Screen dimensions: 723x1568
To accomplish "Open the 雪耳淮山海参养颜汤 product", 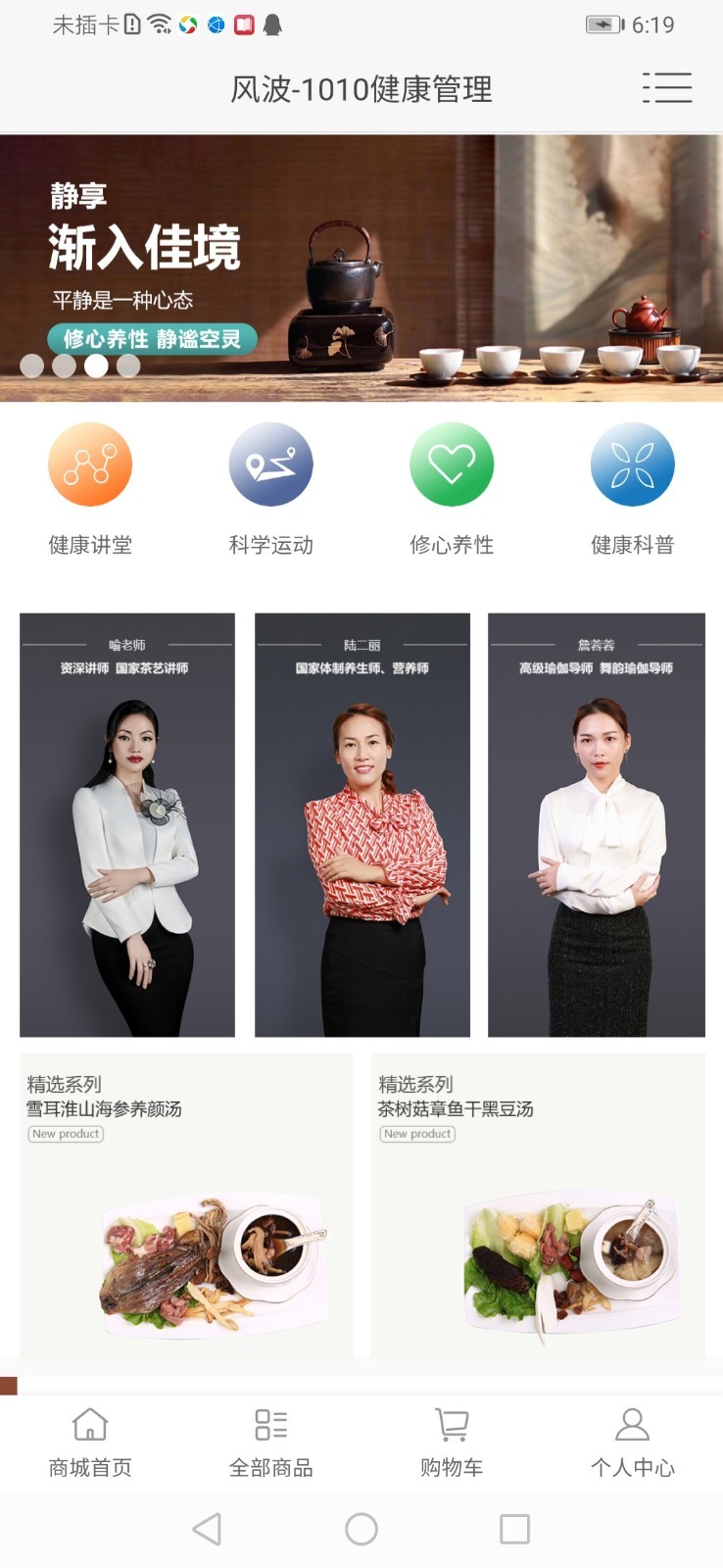I will 186,1205.
